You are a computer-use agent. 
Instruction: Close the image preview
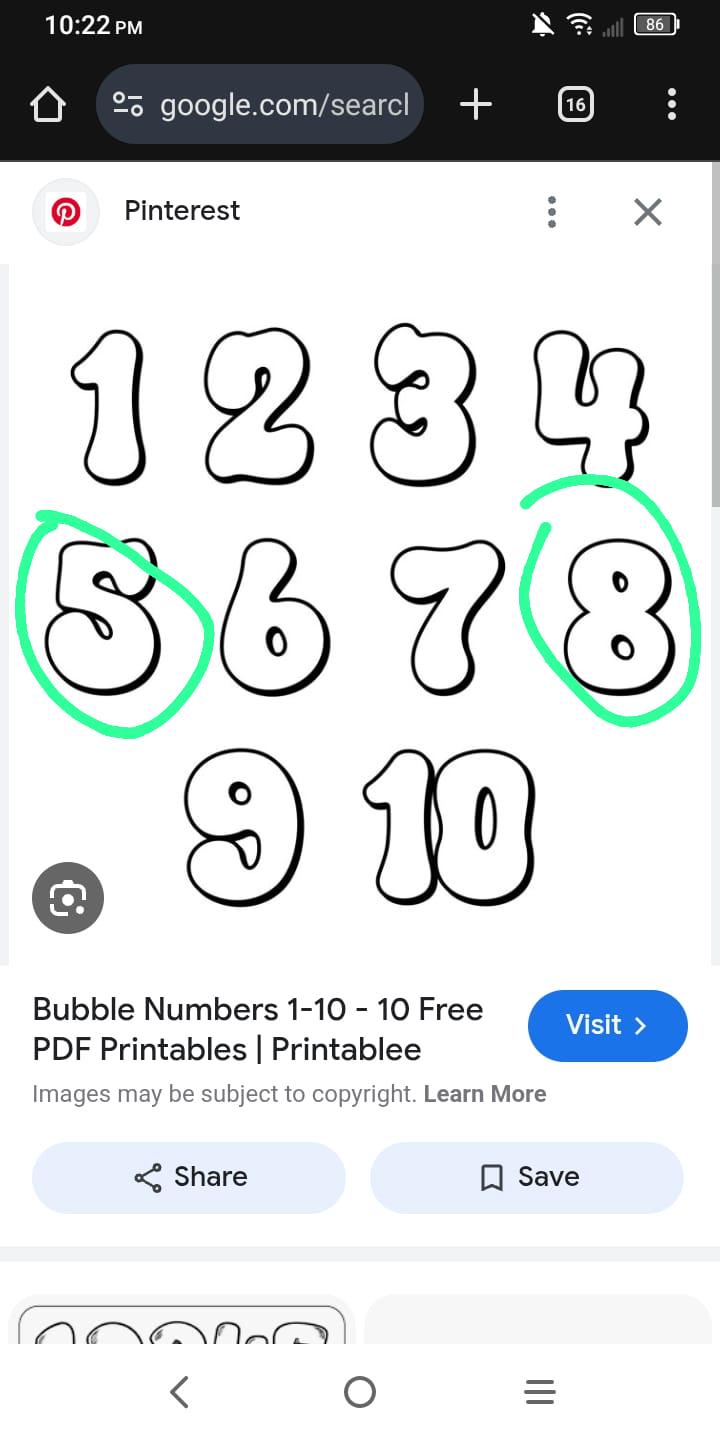pyautogui.click(x=648, y=211)
